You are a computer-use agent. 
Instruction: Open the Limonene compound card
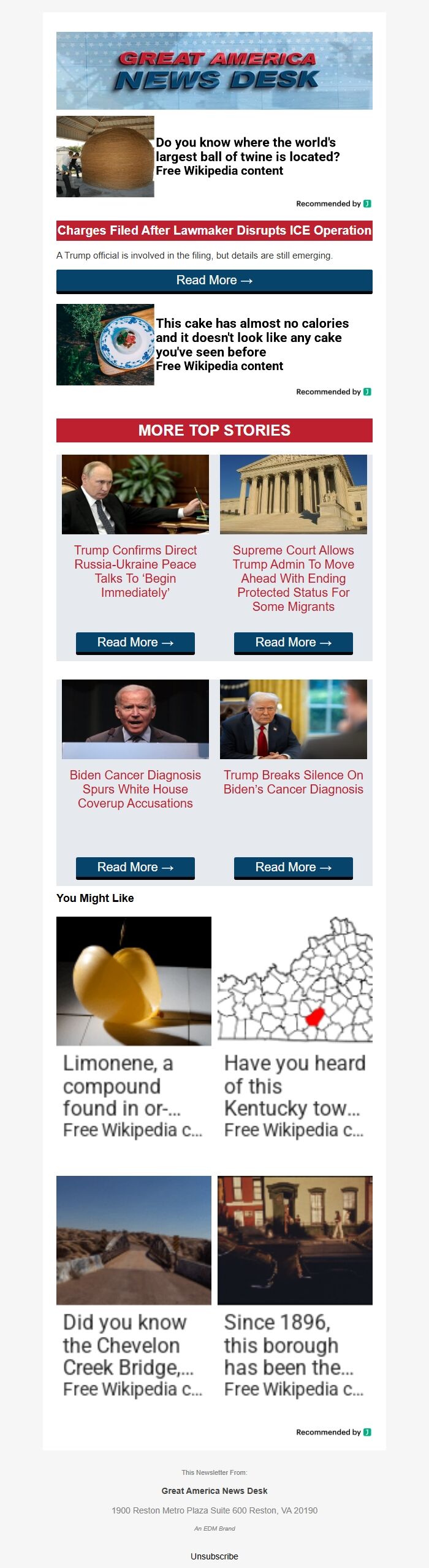[x=134, y=1029]
